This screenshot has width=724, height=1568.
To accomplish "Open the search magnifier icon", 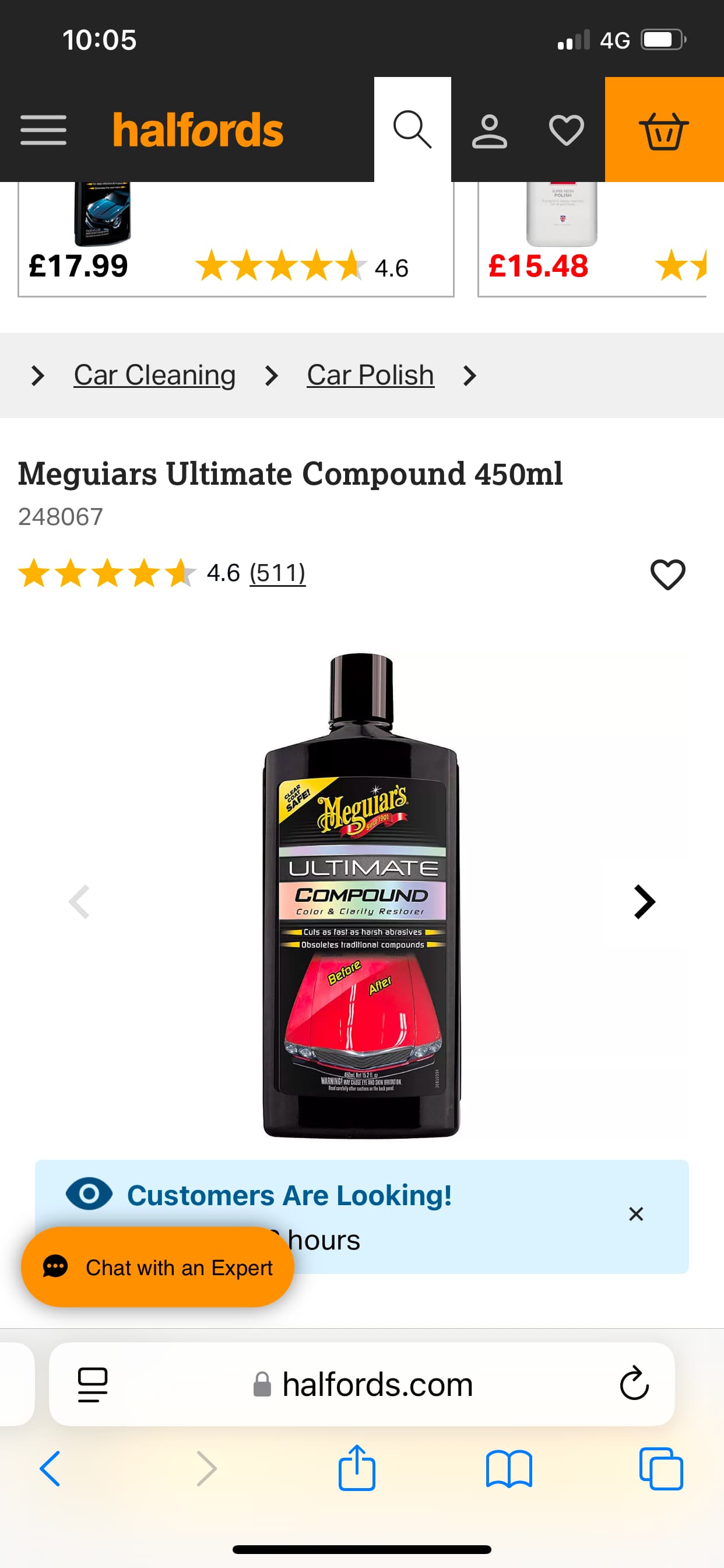I will click(412, 129).
